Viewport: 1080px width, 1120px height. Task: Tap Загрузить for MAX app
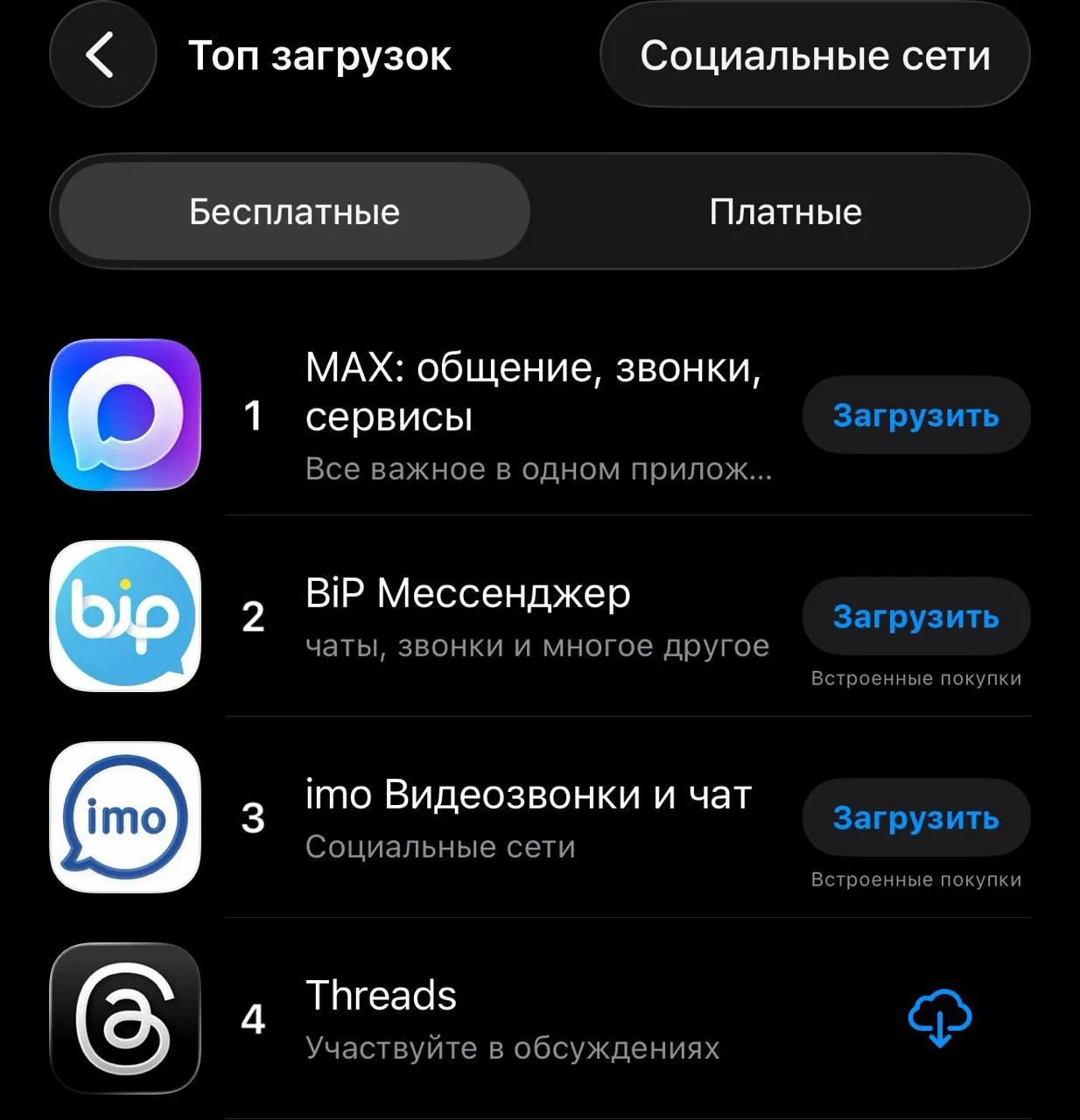click(x=915, y=416)
